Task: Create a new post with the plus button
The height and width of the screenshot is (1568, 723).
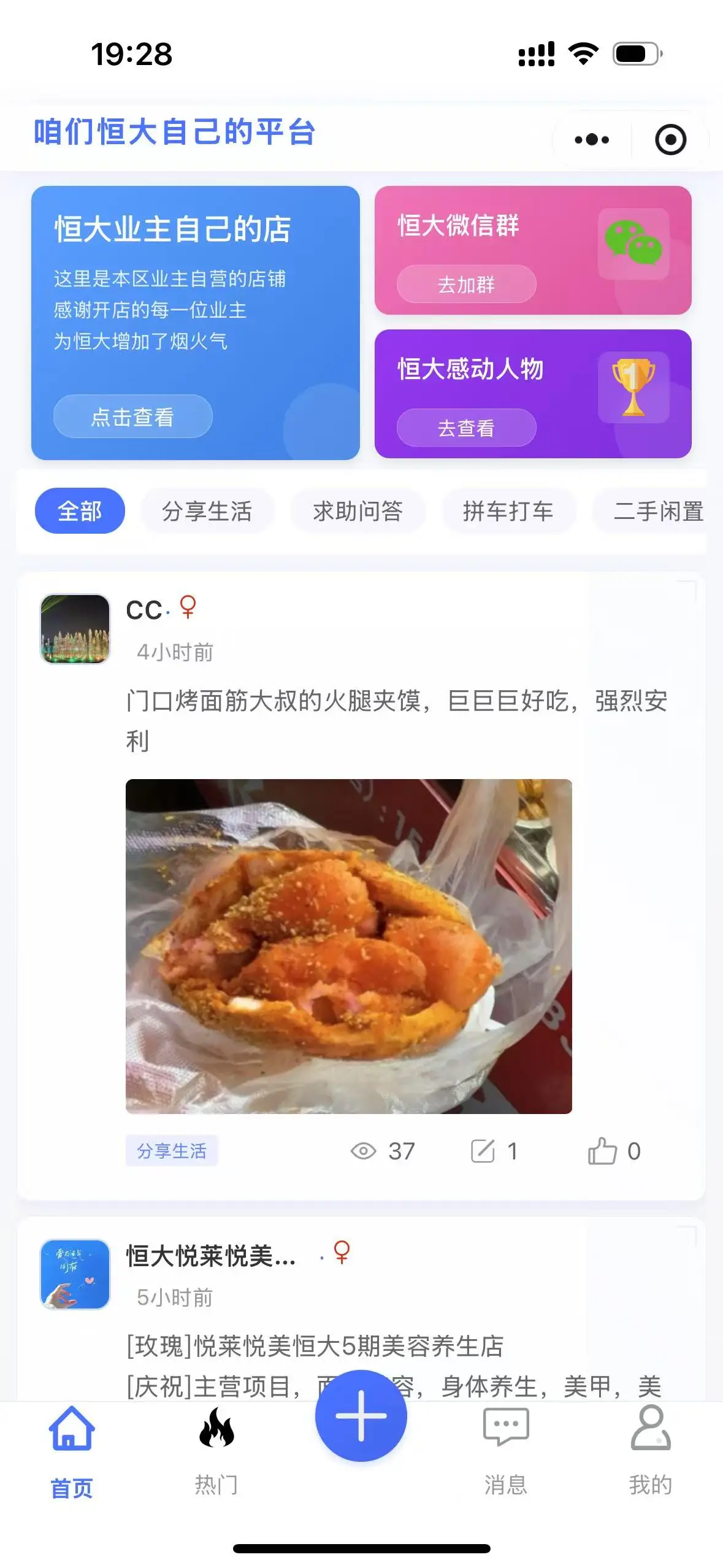Action: (x=361, y=1415)
